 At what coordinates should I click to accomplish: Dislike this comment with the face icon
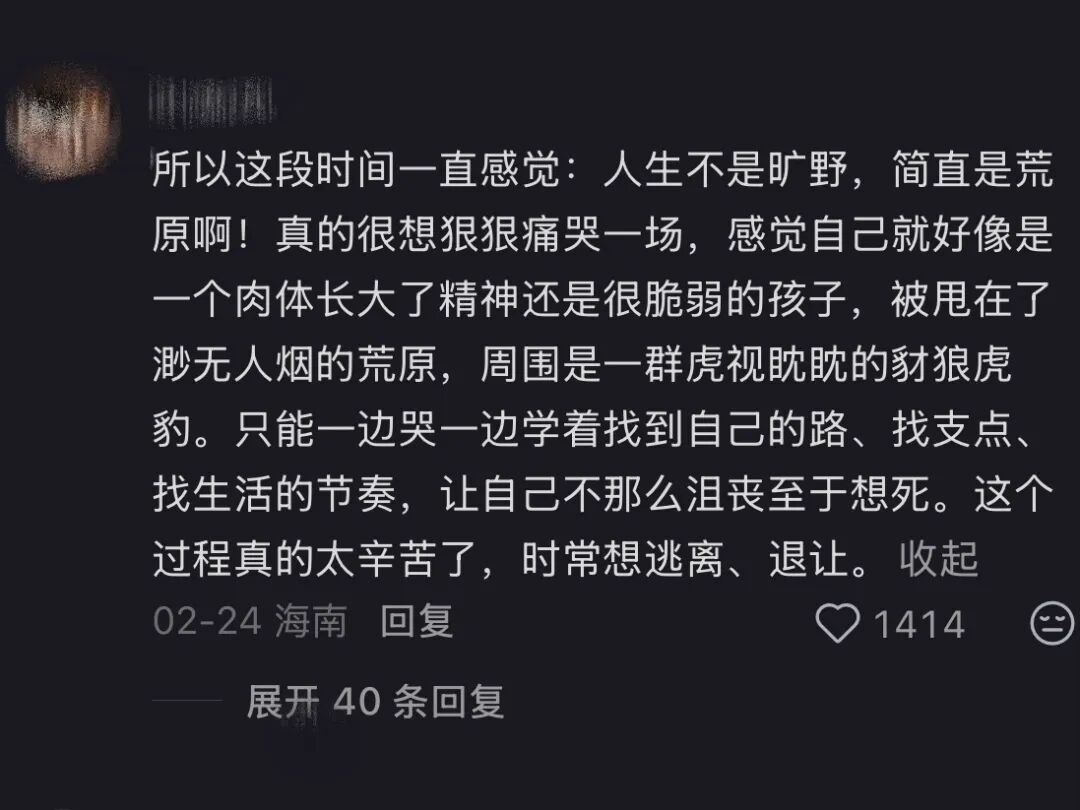[x=1051, y=624]
